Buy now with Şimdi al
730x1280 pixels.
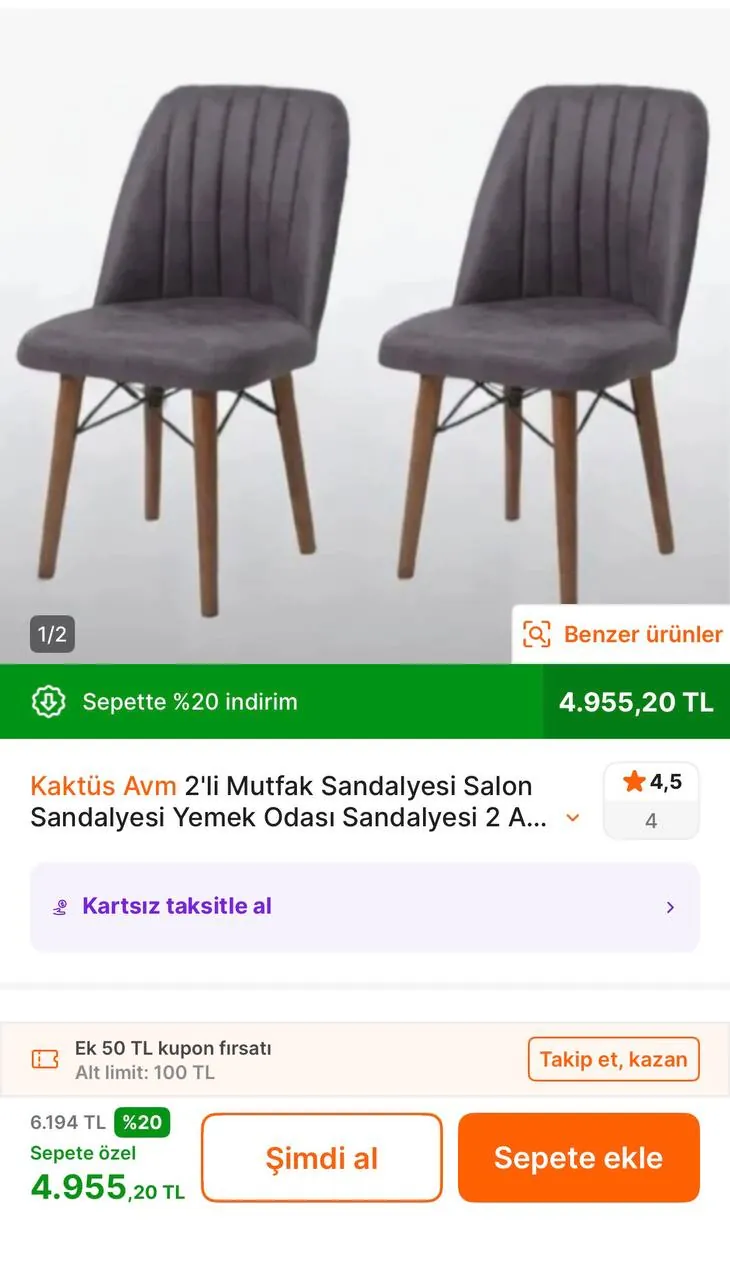(x=322, y=1158)
